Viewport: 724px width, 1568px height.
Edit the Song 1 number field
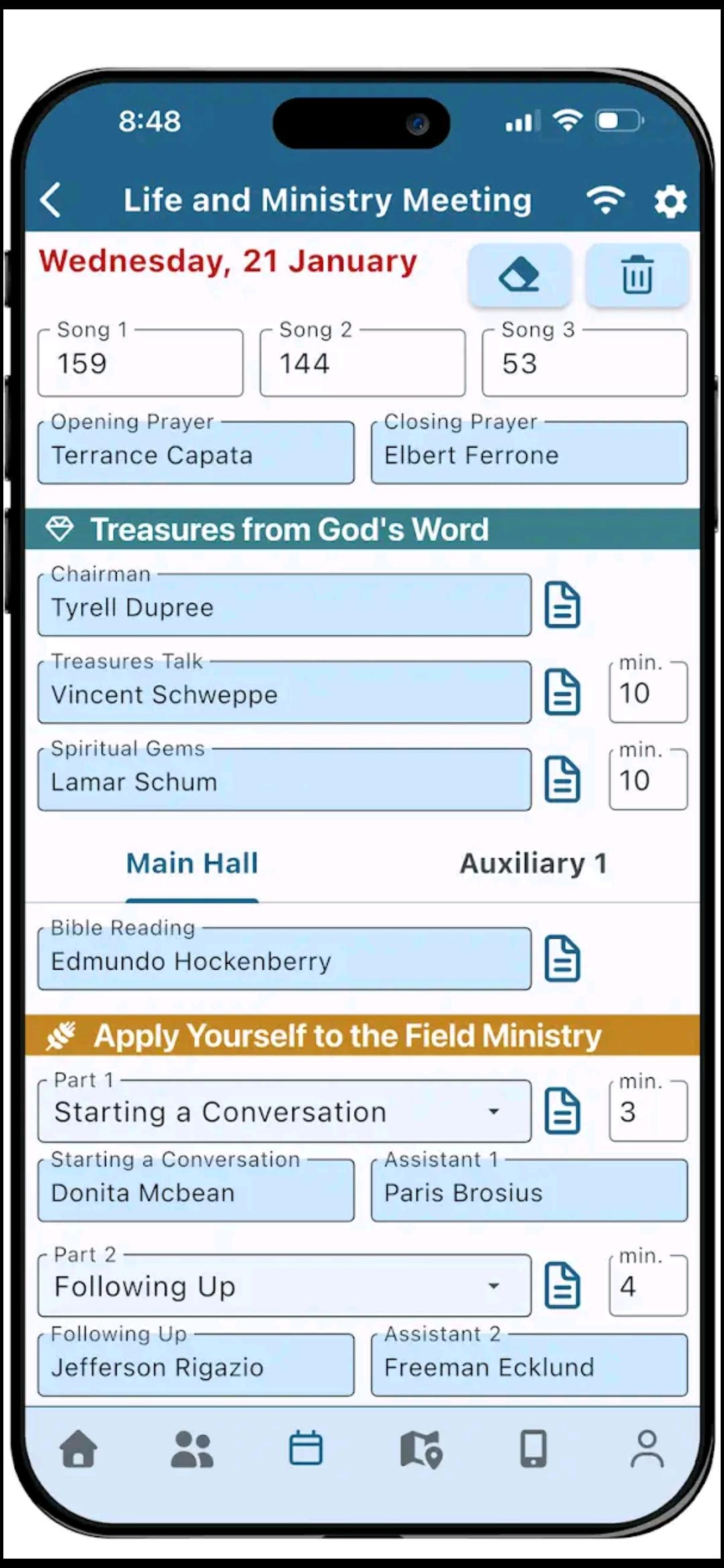pos(140,363)
